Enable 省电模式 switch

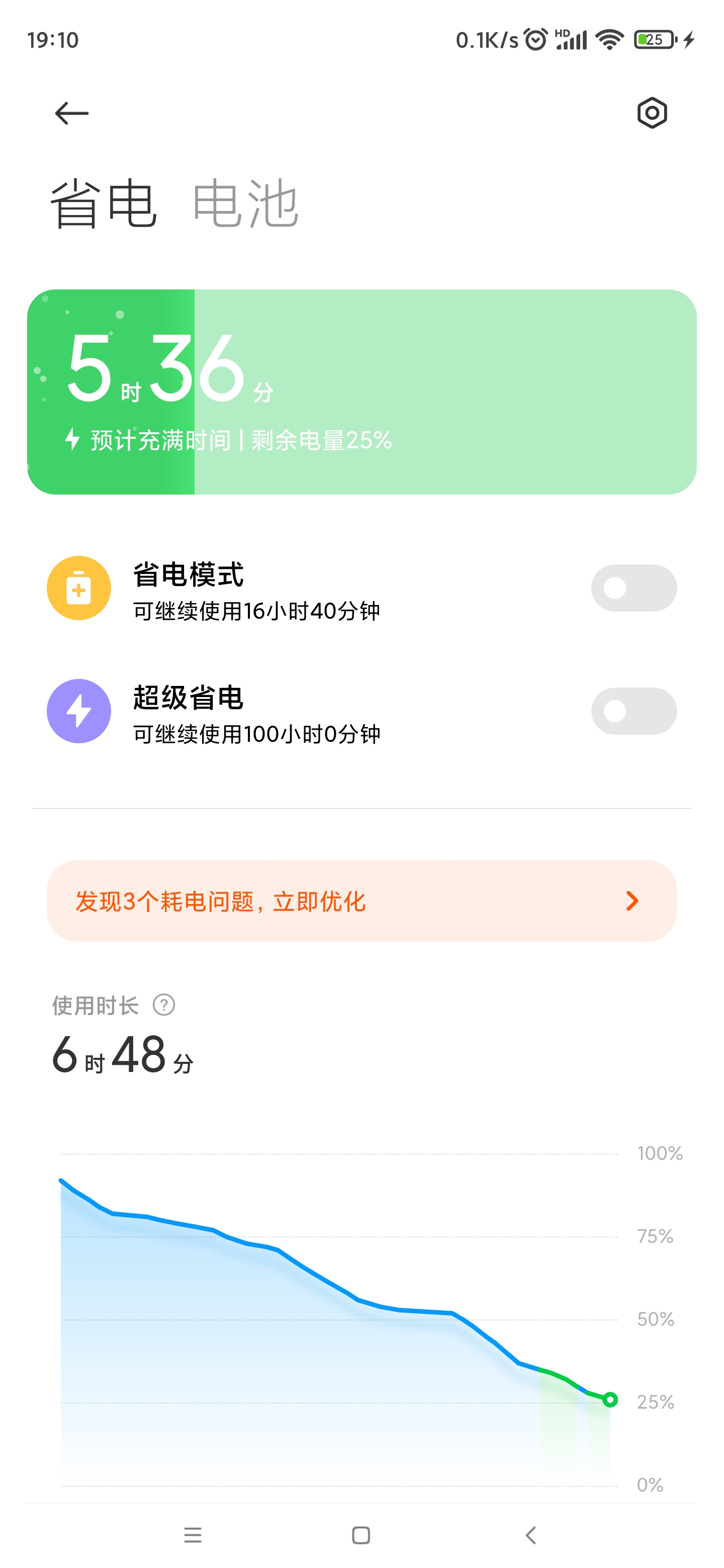coord(633,588)
